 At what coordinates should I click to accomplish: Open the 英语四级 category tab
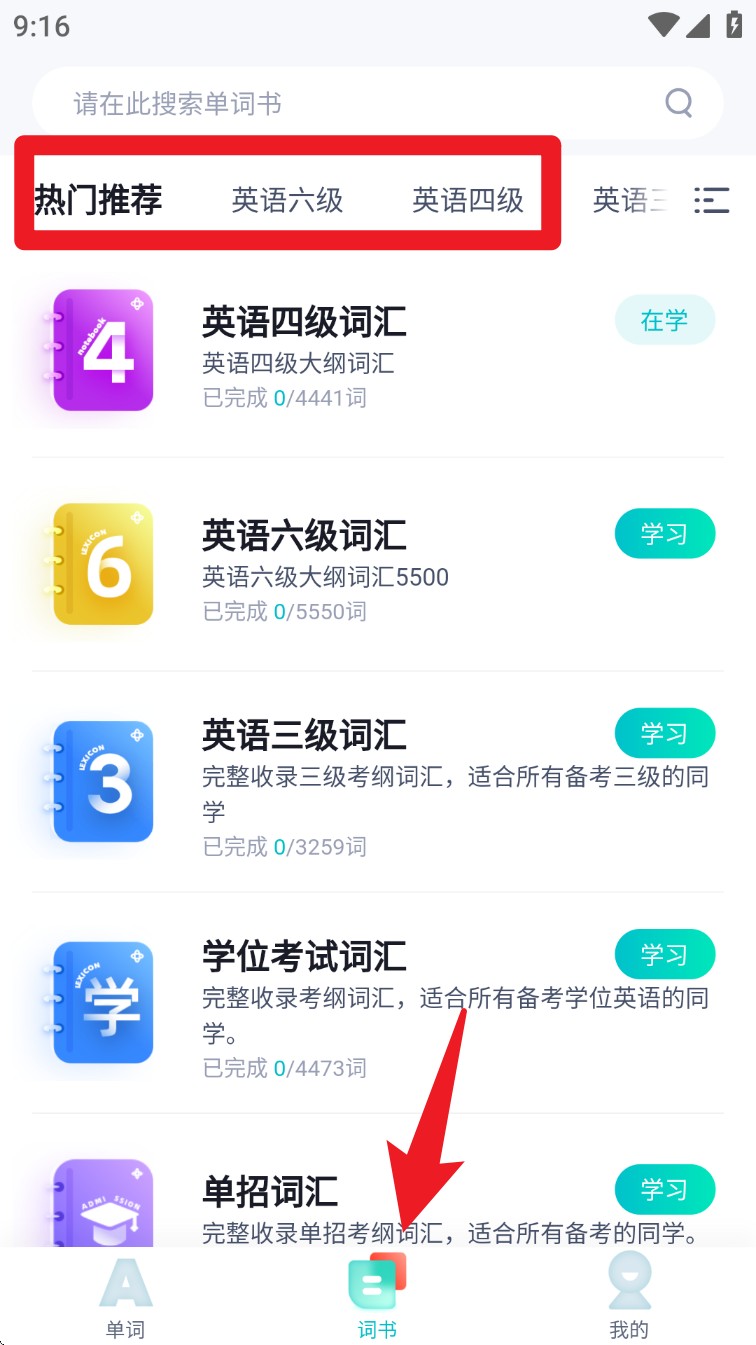pyautogui.click(x=468, y=200)
